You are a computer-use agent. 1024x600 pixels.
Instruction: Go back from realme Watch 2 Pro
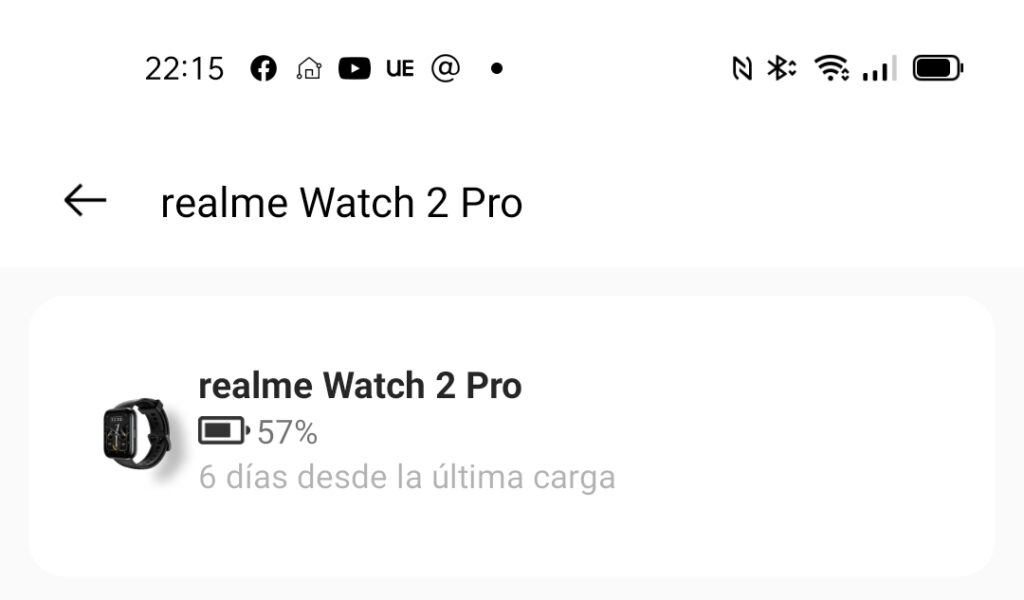[85, 201]
